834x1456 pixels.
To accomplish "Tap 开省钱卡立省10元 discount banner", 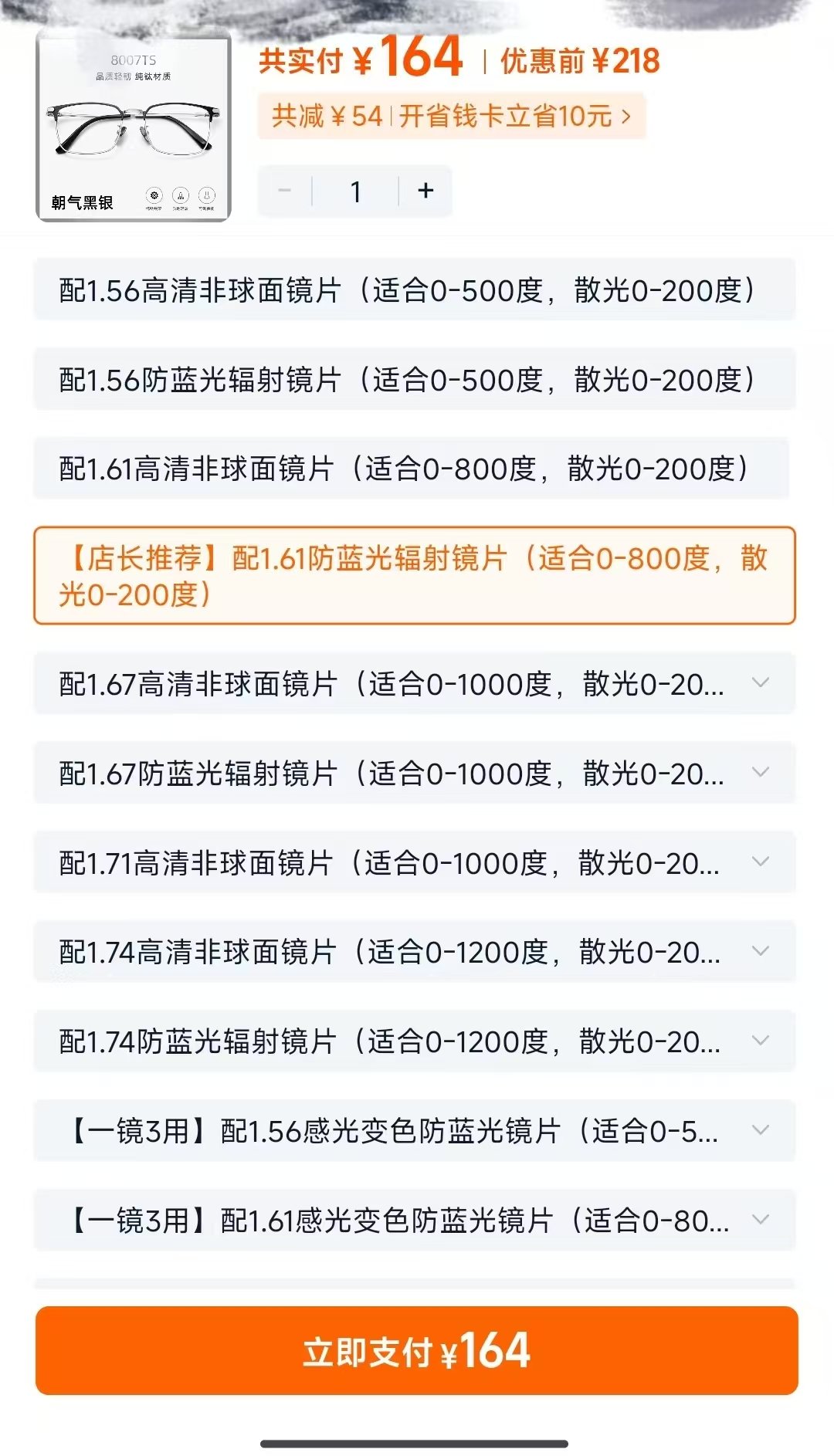I will point(452,117).
